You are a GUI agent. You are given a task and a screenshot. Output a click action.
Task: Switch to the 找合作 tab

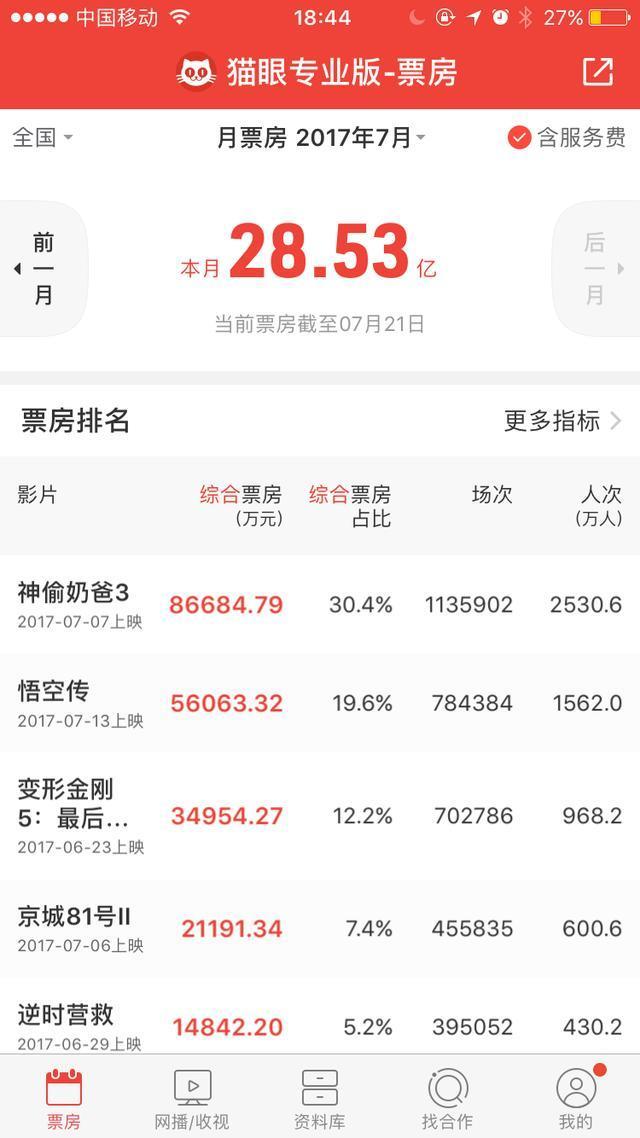(447, 1098)
